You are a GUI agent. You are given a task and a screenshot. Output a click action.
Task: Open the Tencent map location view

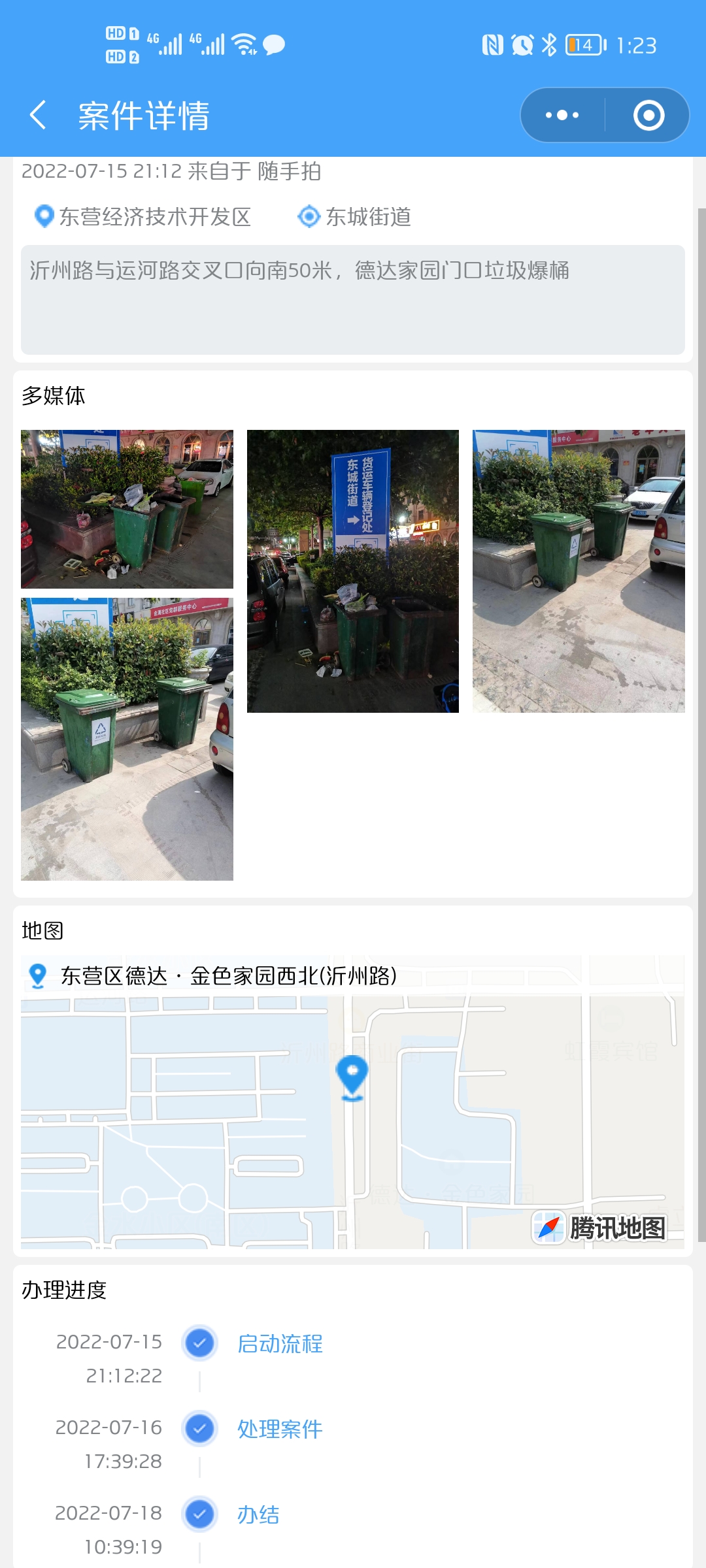(352, 1102)
